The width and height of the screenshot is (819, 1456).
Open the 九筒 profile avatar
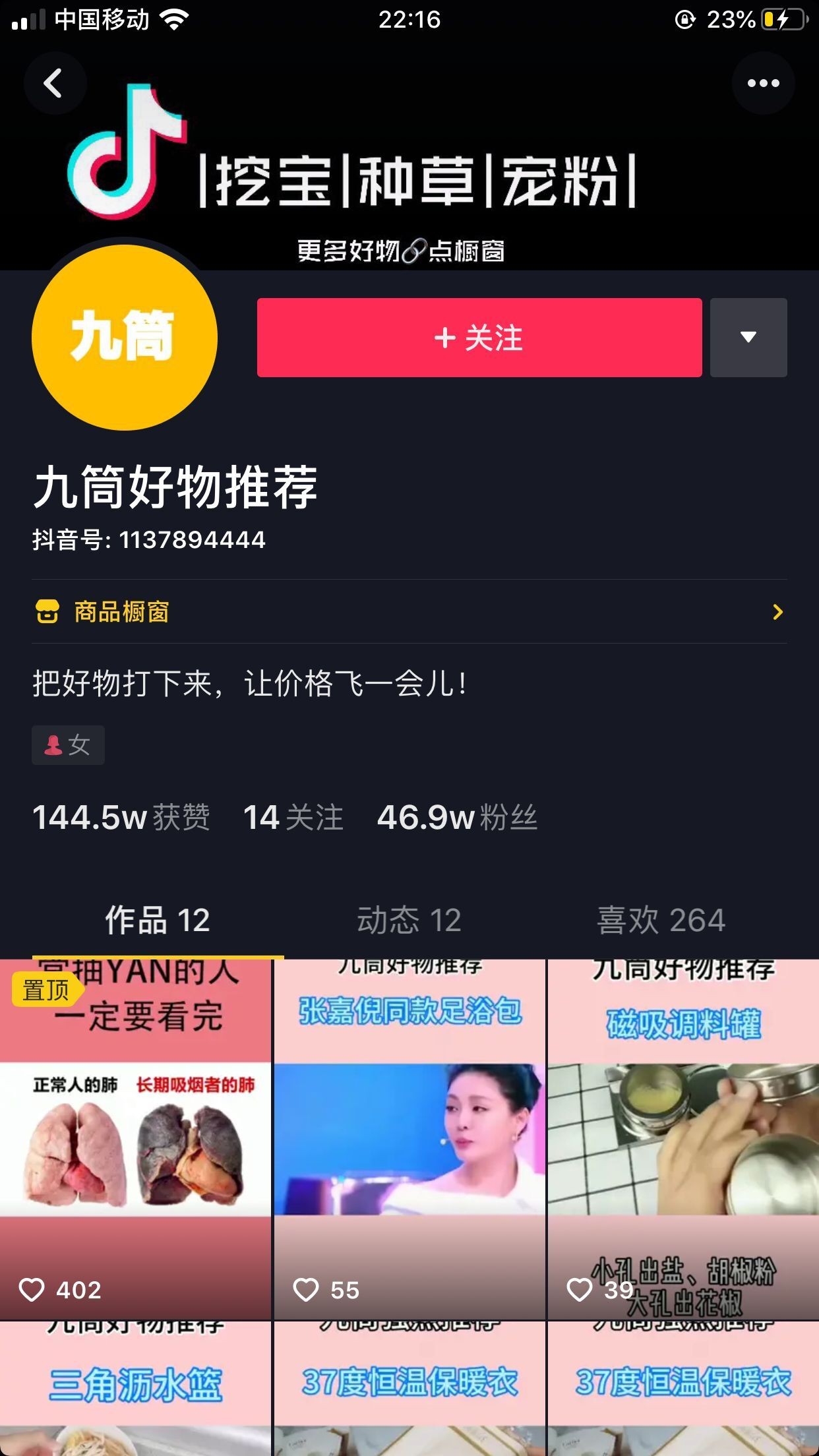[x=124, y=337]
